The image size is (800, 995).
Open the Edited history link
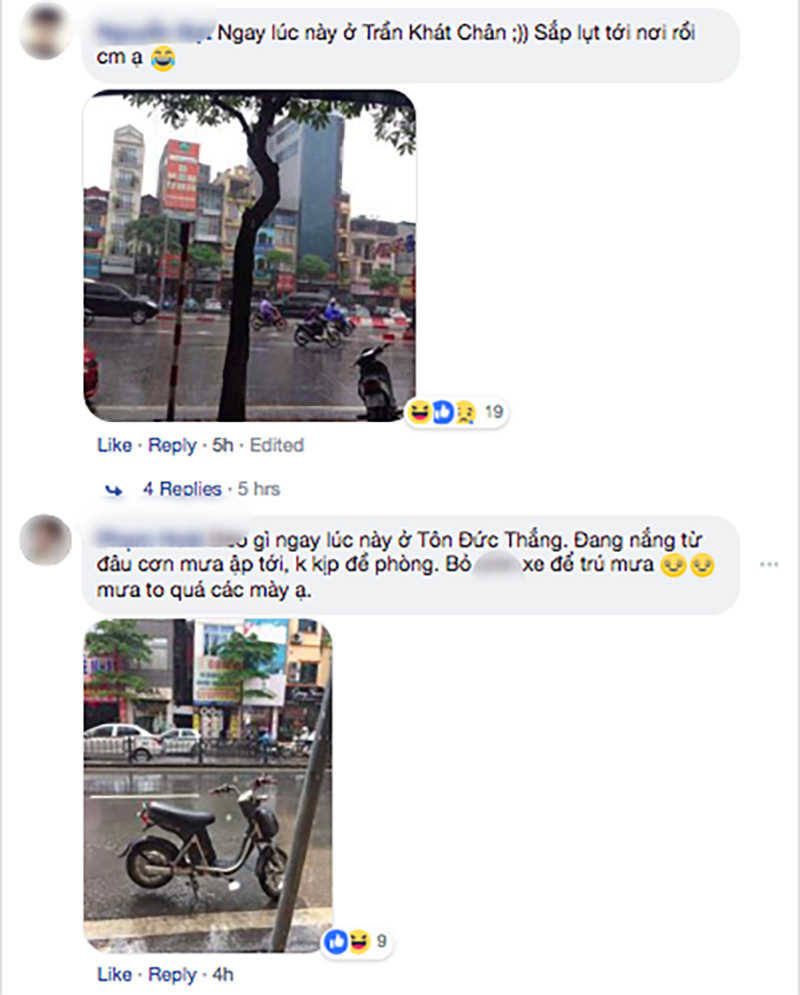(276, 445)
